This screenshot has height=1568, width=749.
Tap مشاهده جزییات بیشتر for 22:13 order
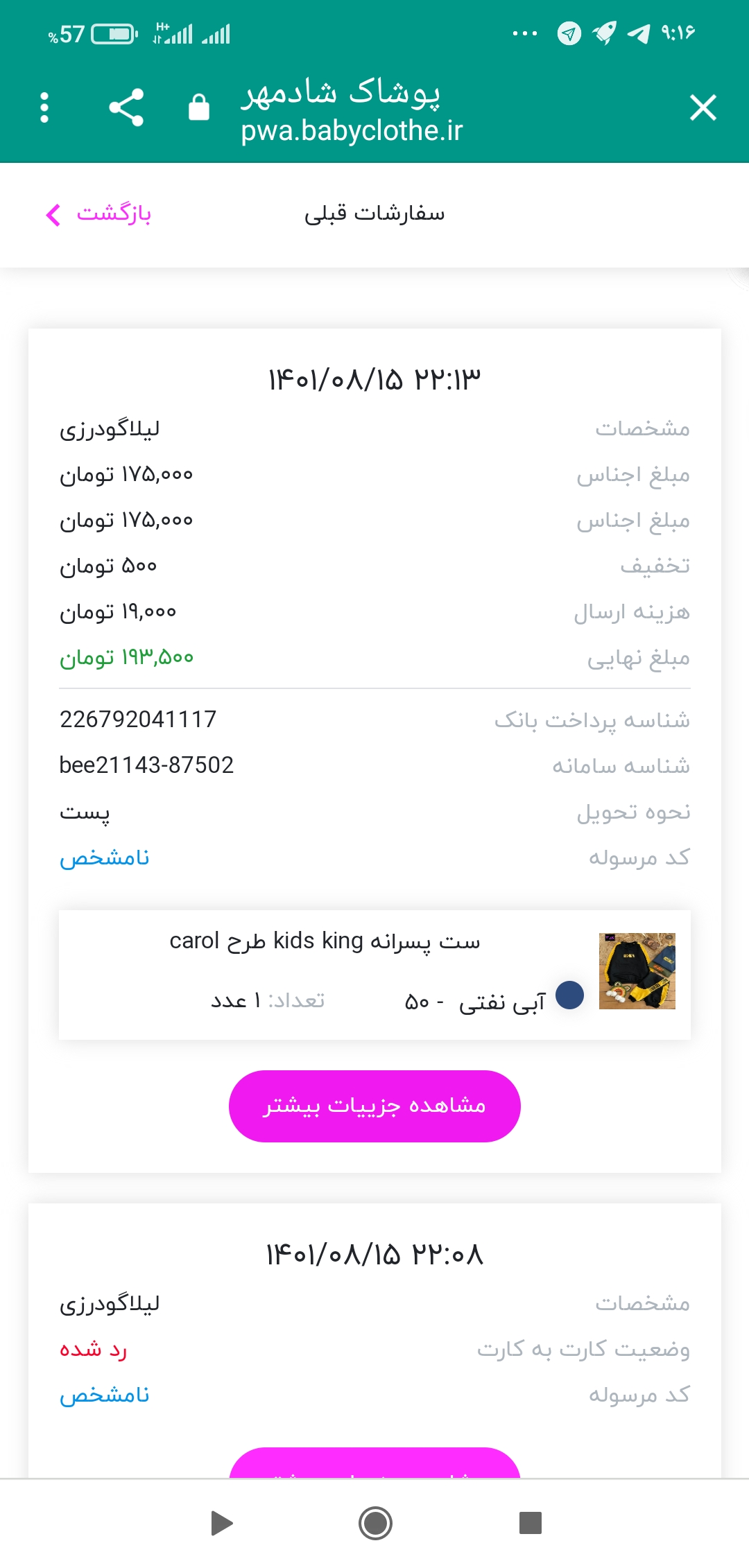coord(374,1106)
